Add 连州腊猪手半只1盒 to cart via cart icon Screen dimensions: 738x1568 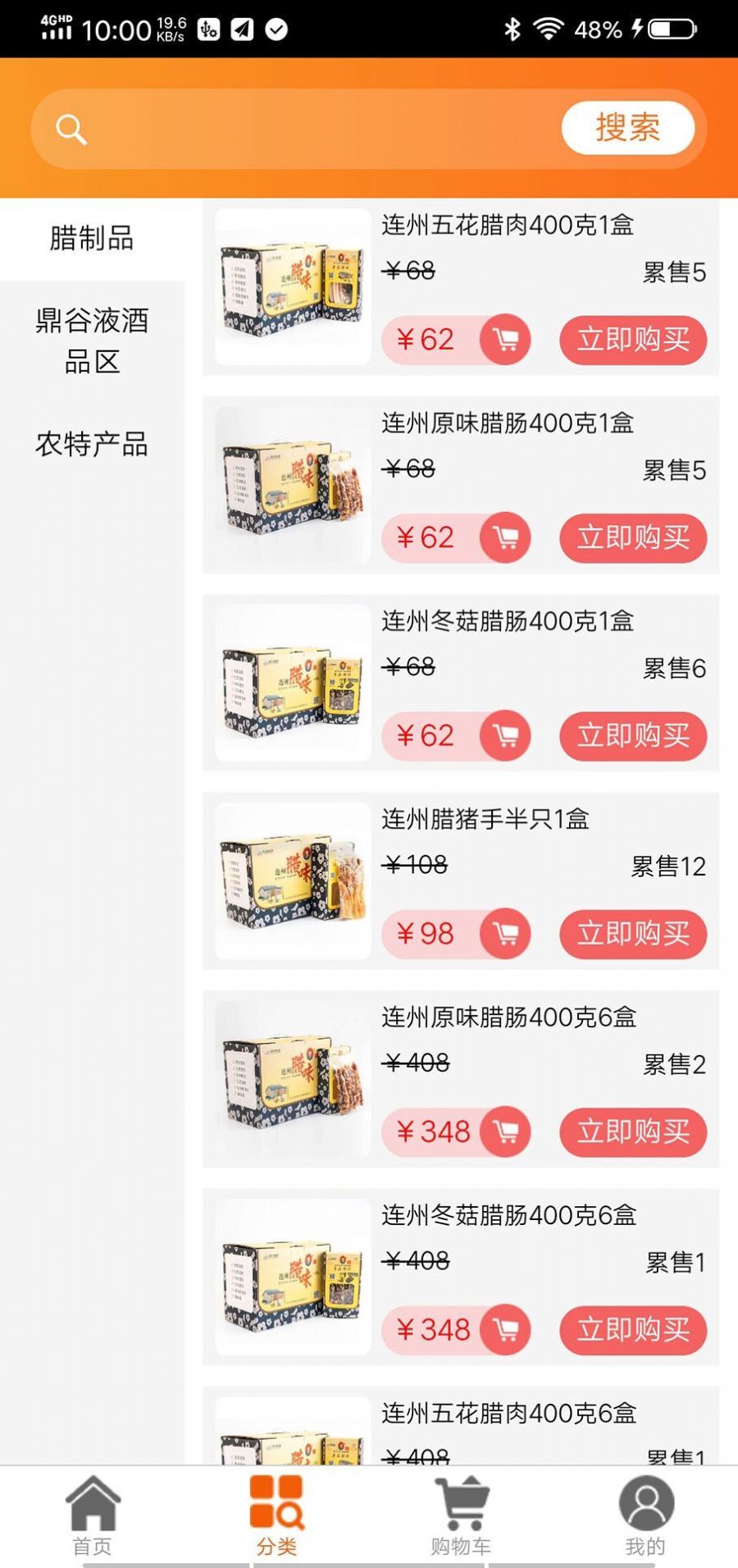tap(506, 933)
